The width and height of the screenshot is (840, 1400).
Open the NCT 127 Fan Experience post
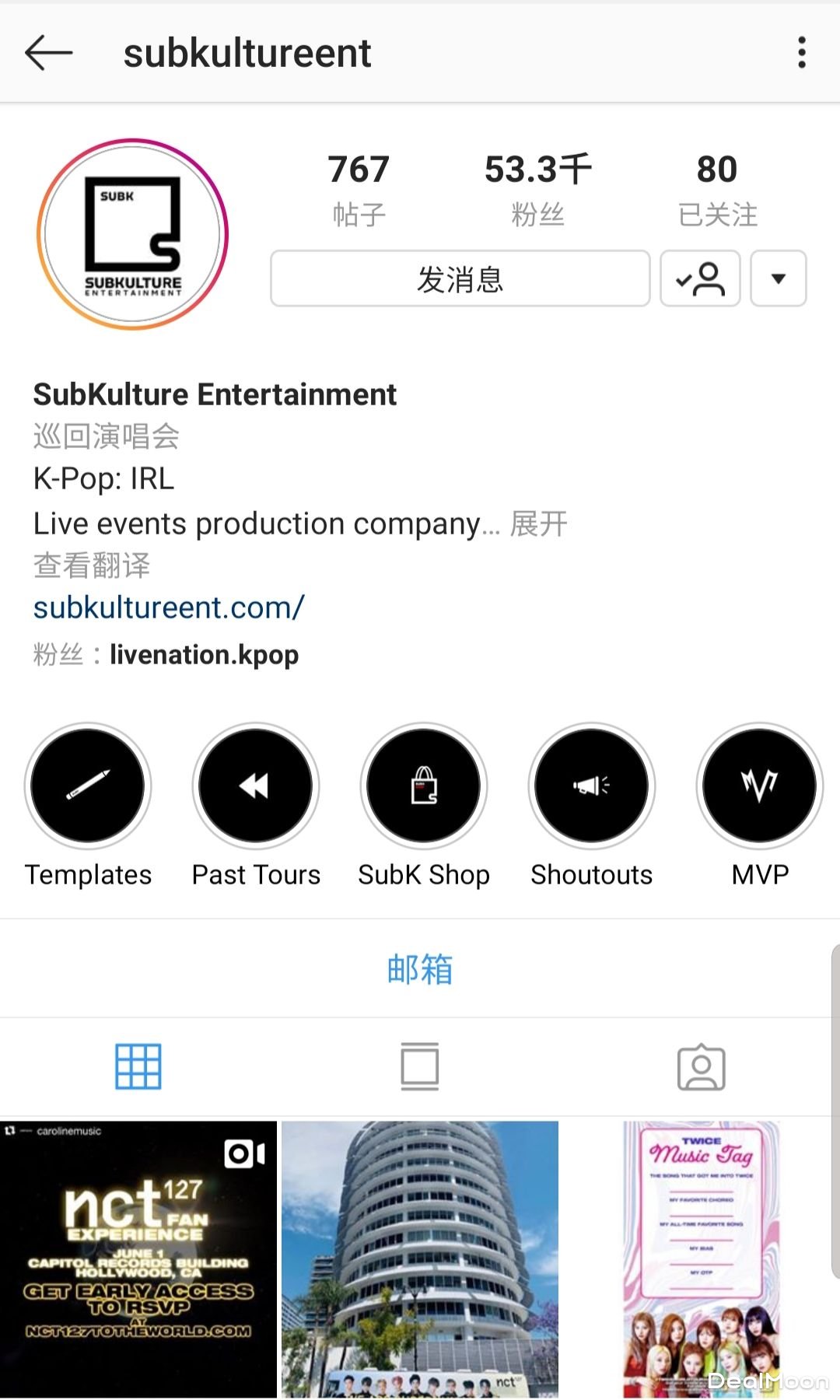coord(138,1258)
